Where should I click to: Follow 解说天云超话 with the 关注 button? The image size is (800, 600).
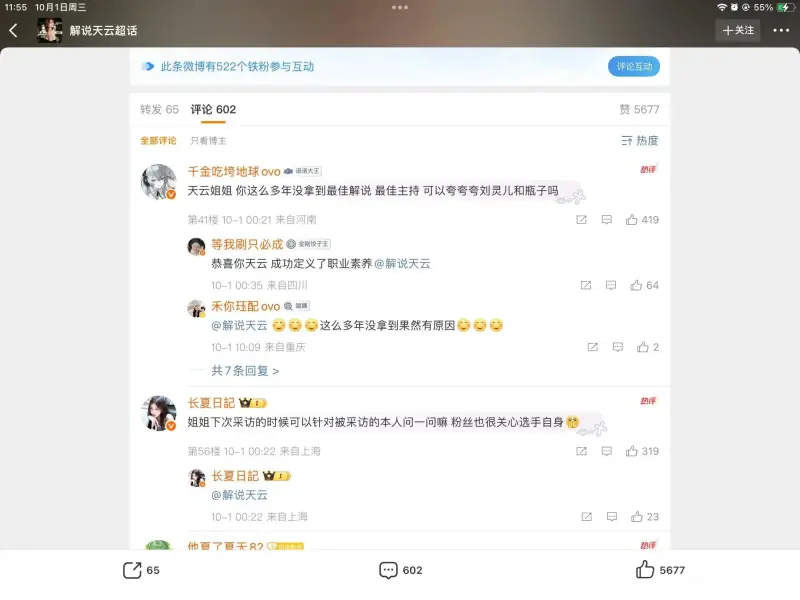coord(738,31)
